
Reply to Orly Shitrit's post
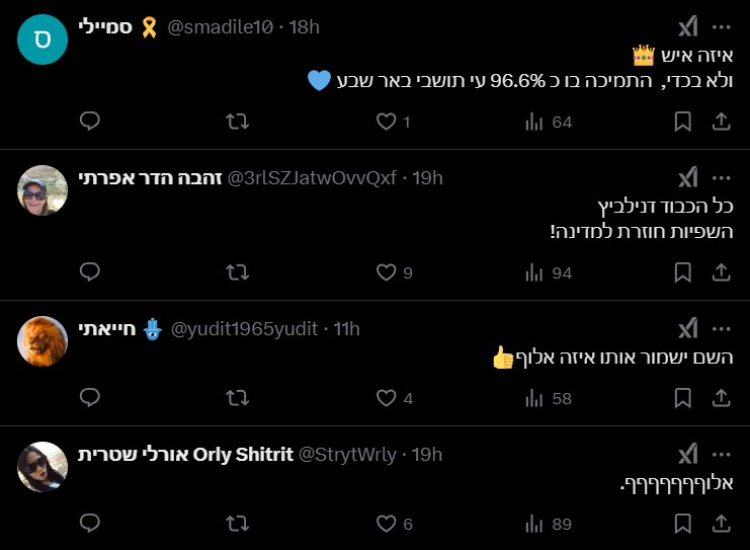[89, 523]
